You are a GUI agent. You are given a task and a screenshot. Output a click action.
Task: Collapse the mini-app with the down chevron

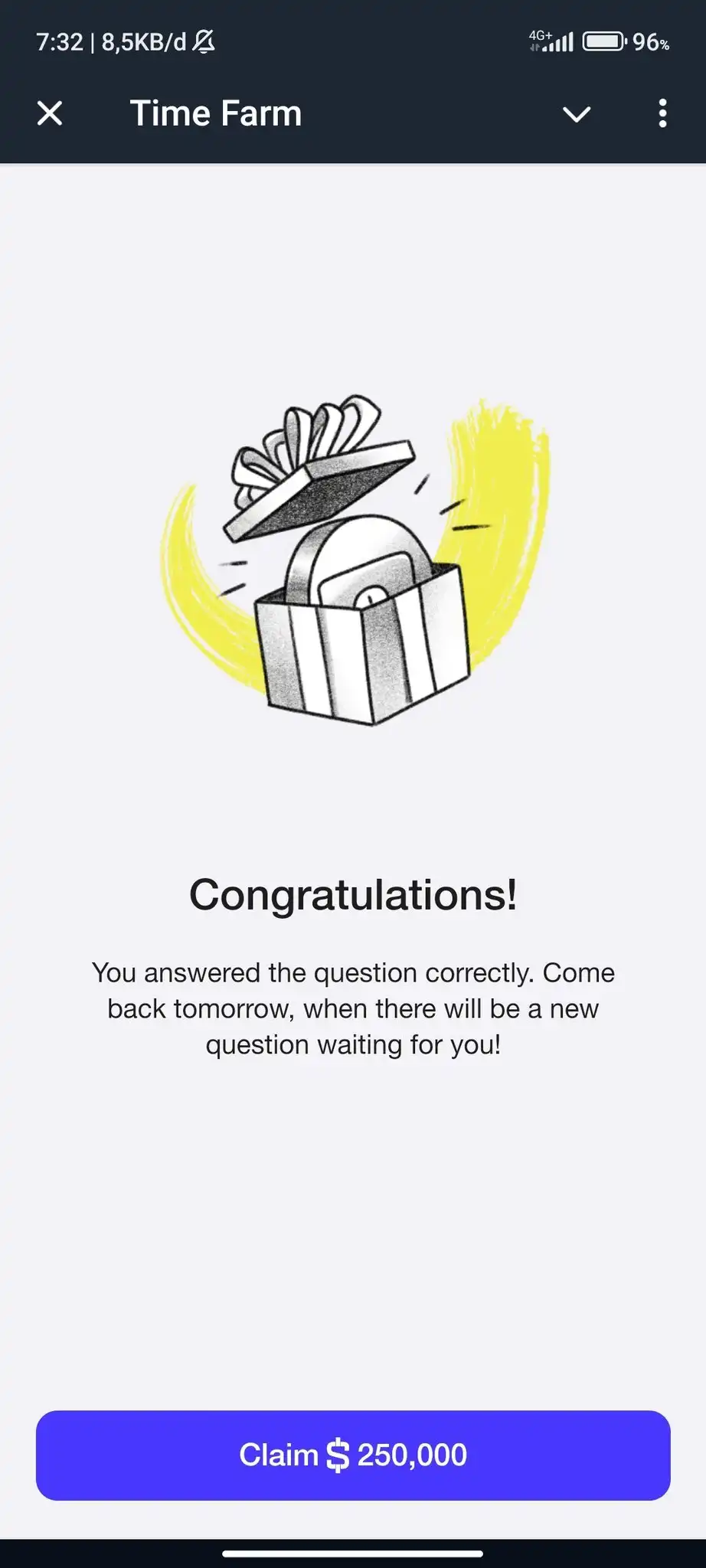(x=577, y=115)
